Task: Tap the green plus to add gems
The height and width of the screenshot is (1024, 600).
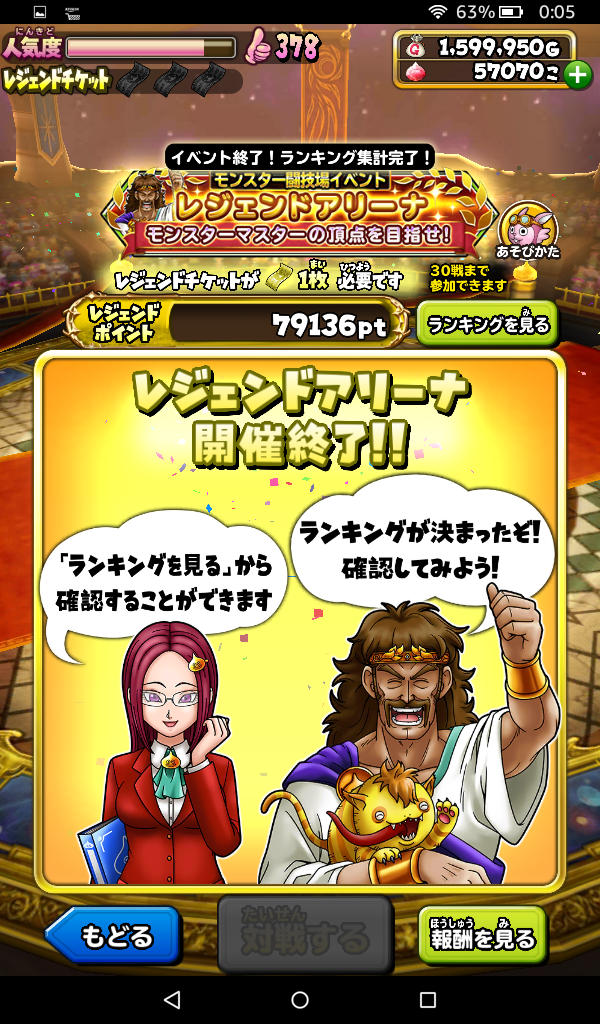Action: [577, 74]
